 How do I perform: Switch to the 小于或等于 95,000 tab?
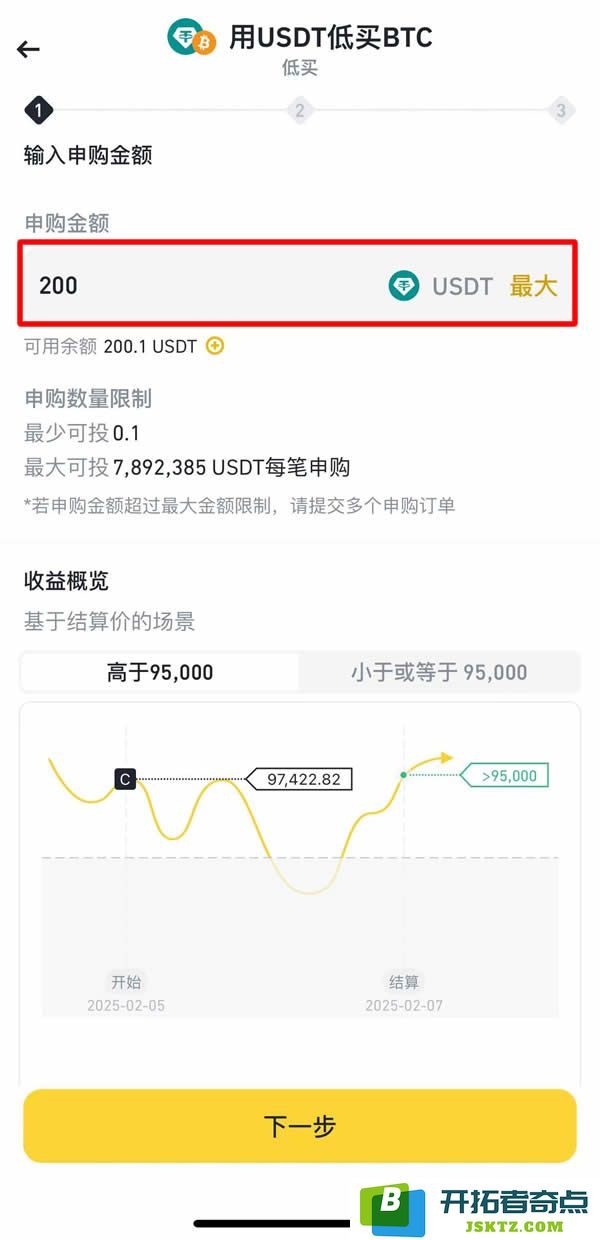pyautogui.click(x=438, y=672)
